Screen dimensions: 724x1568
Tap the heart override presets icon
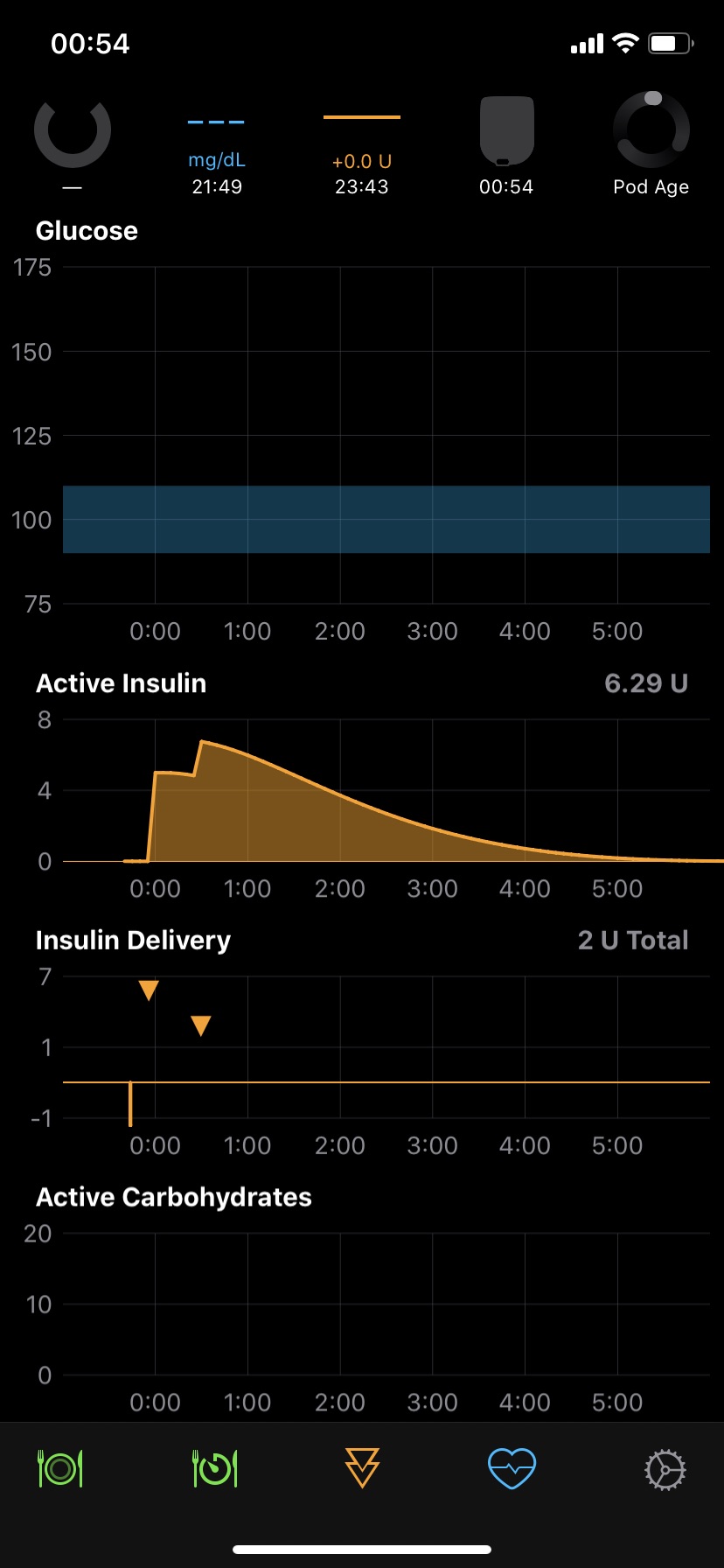point(511,1468)
